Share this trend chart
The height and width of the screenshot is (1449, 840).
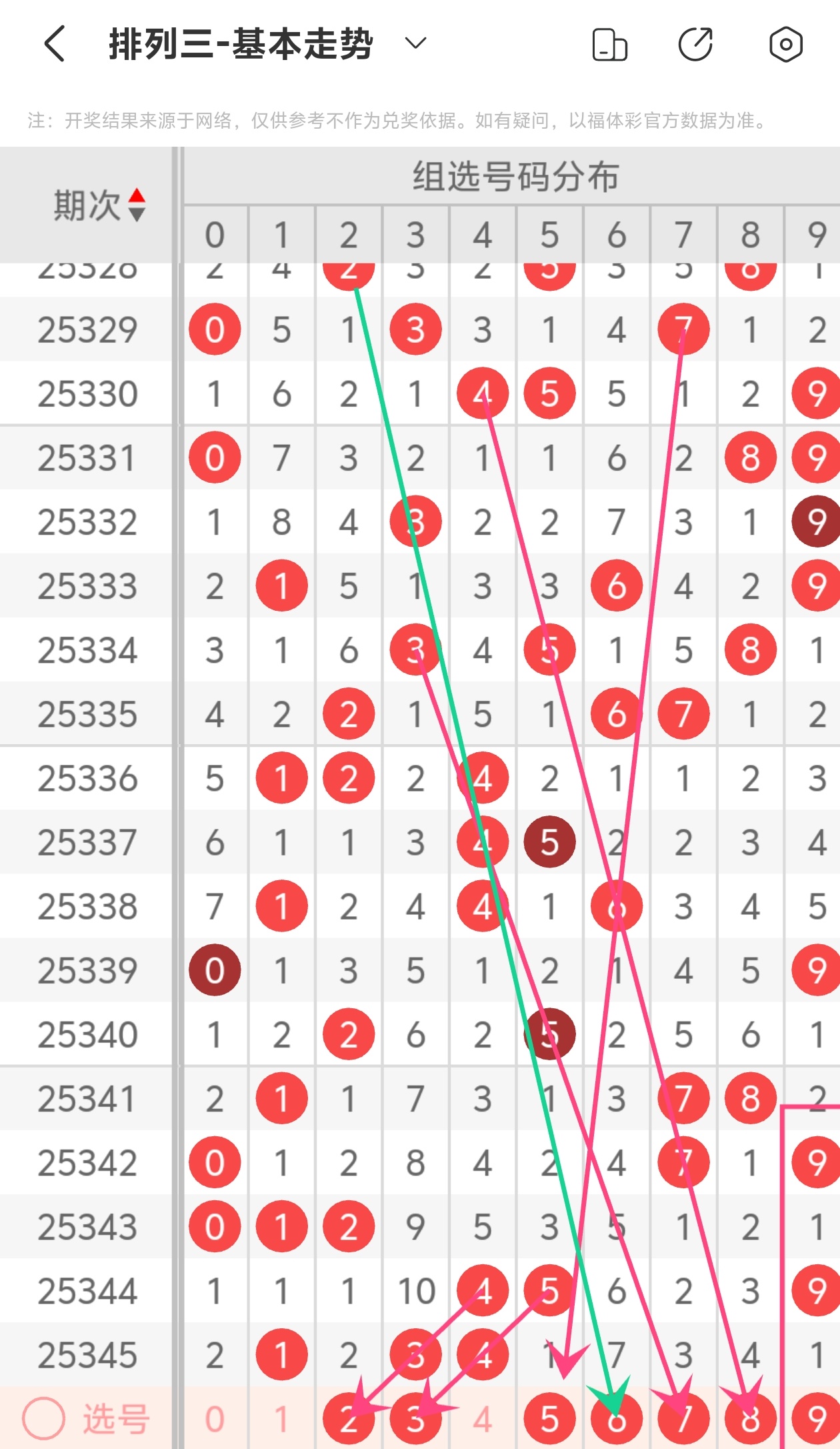tap(695, 45)
